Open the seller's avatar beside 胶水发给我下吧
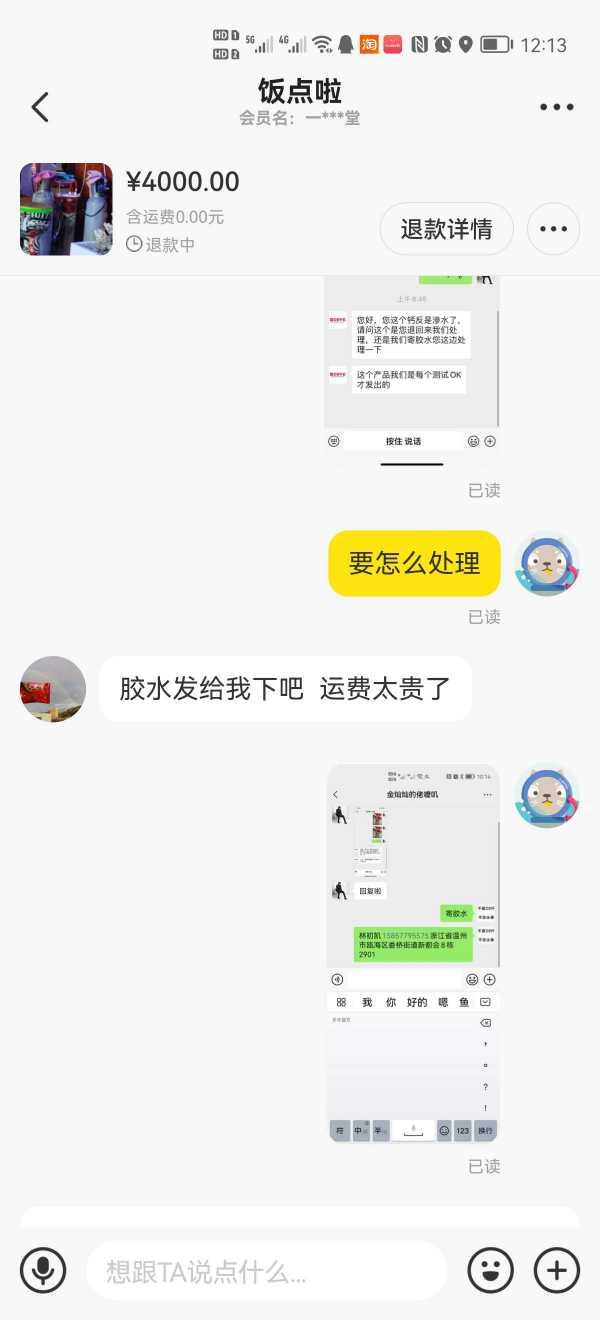The width and height of the screenshot is (600, 1320). [53, 689]
